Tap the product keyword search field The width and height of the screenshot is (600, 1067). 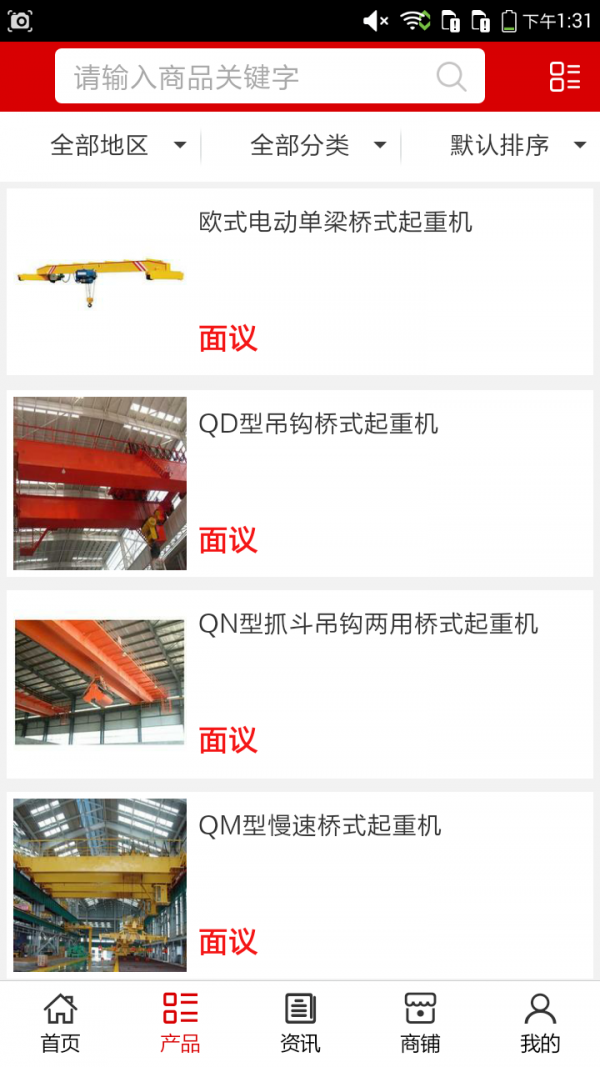(250, 77)
